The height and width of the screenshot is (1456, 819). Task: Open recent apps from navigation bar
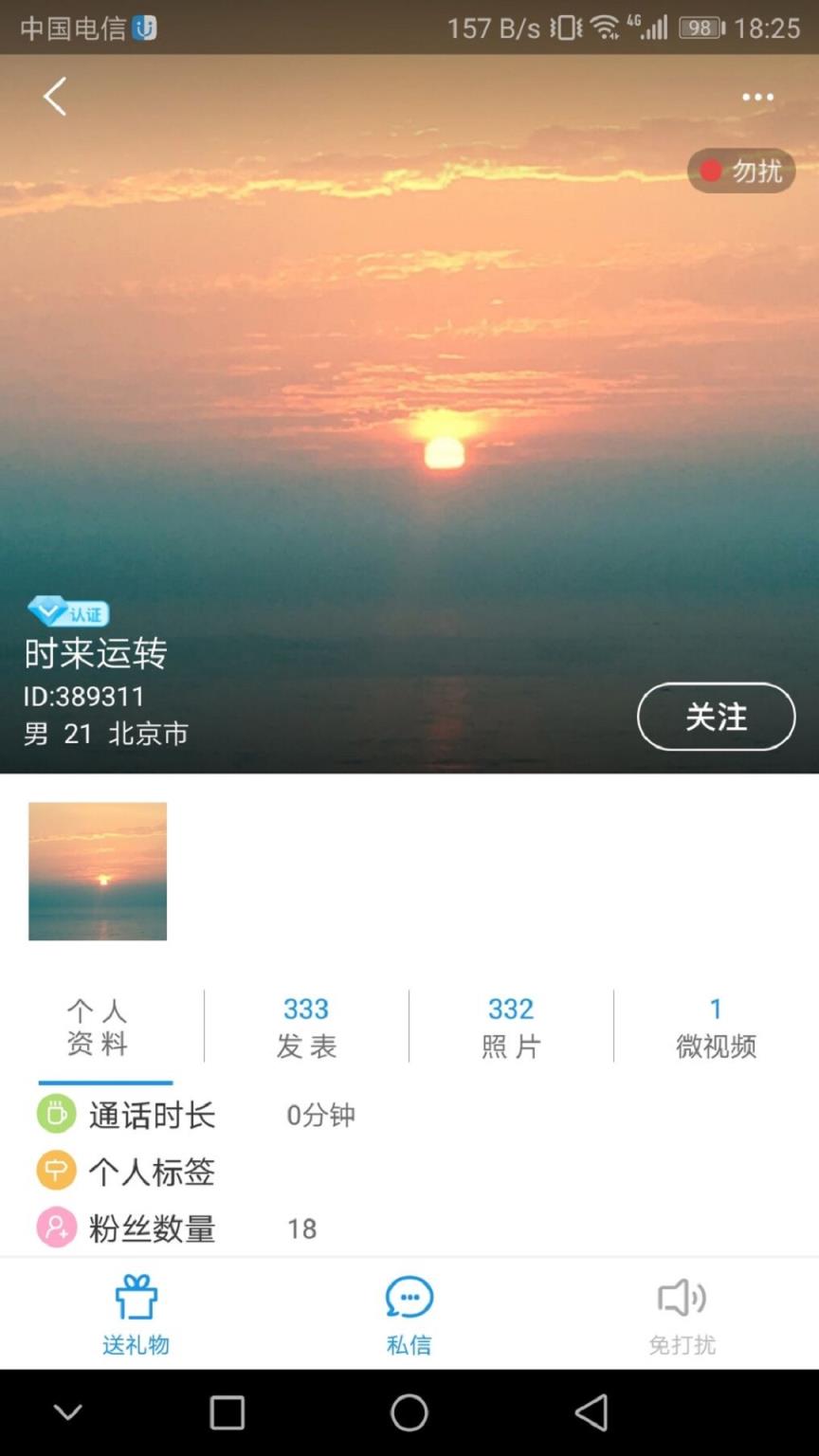point(227,1412)
